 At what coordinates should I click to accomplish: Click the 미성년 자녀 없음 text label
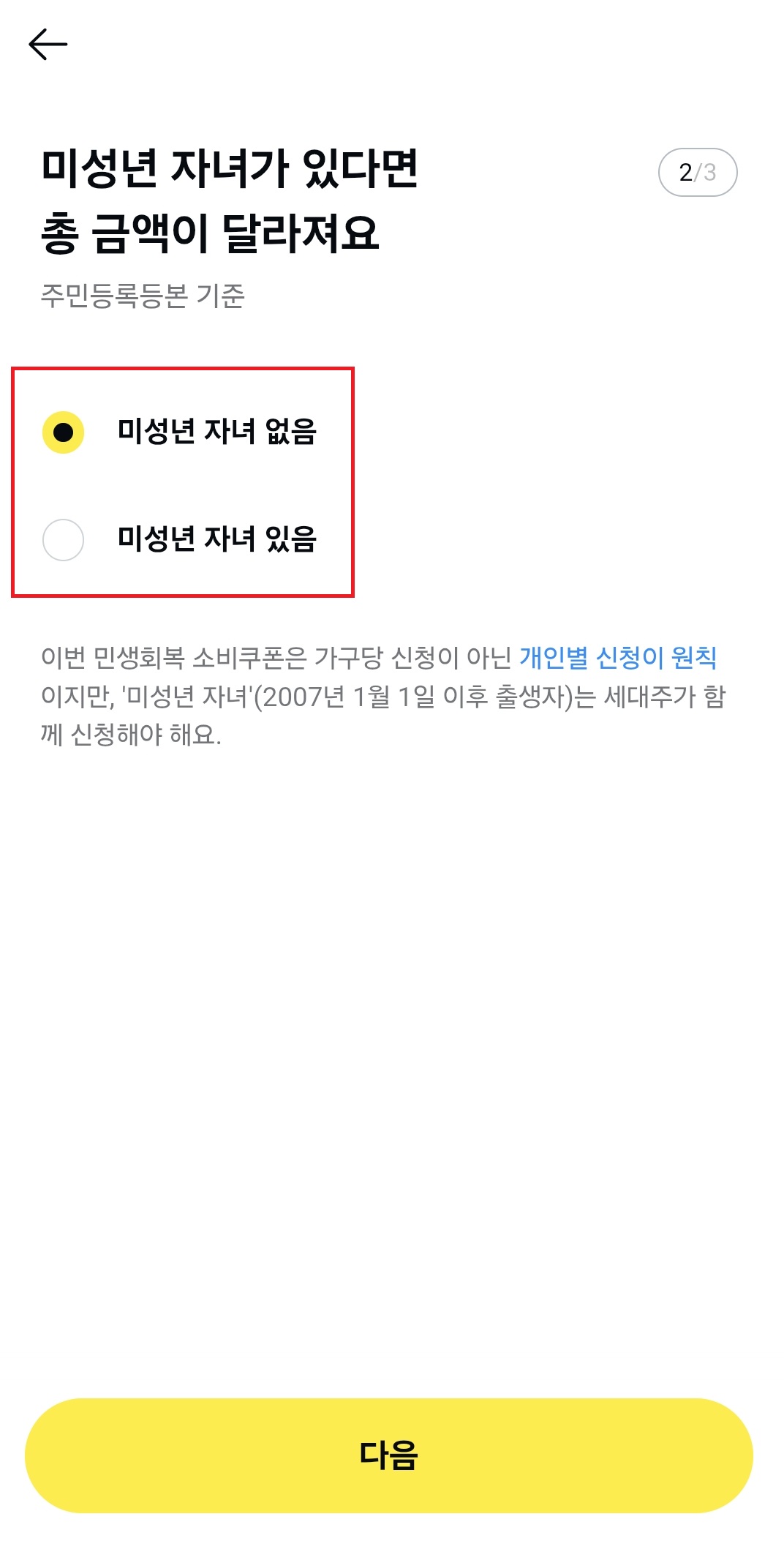tap(217, 432)
